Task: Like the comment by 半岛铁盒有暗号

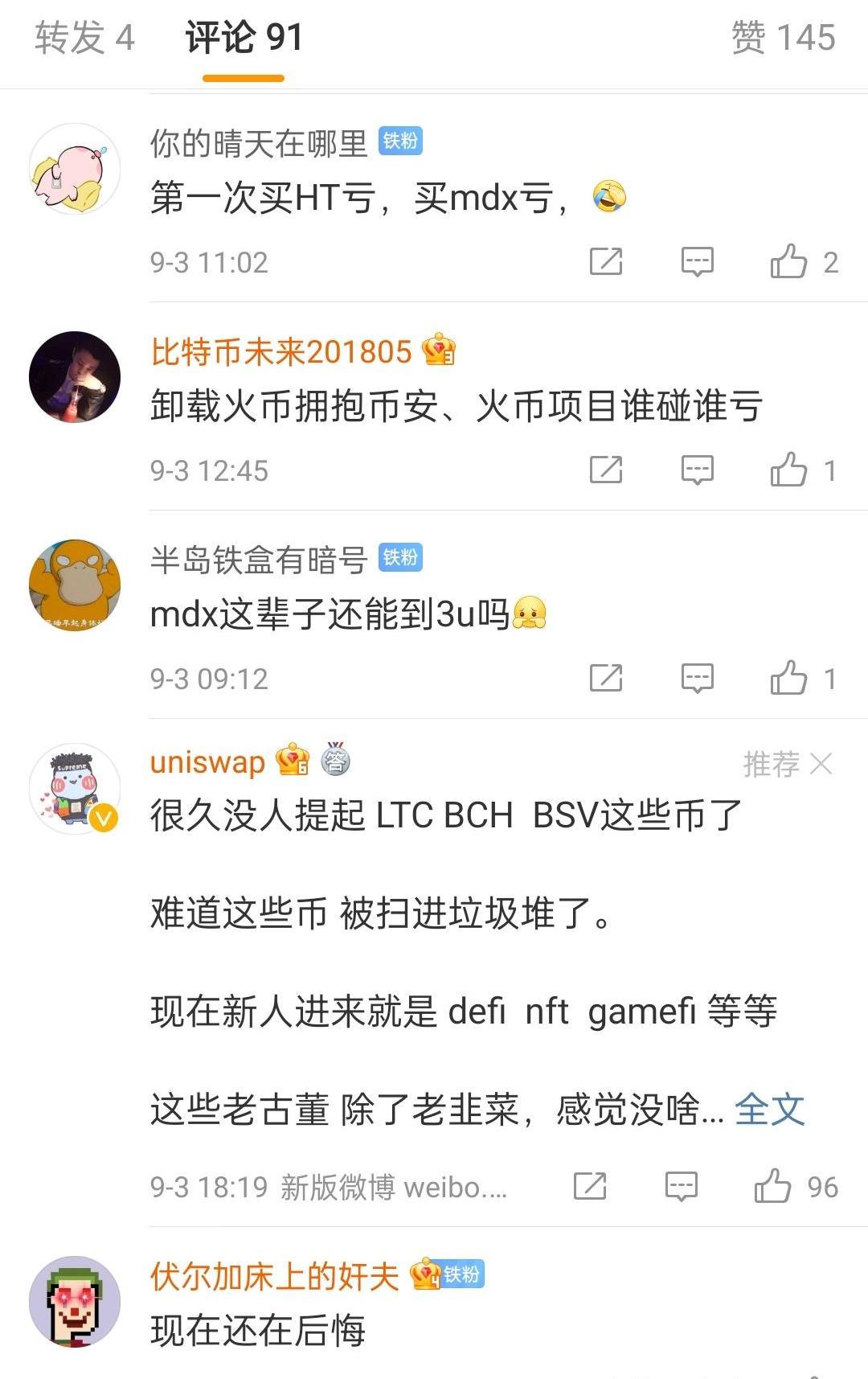Action: click(x=788, y=678)
